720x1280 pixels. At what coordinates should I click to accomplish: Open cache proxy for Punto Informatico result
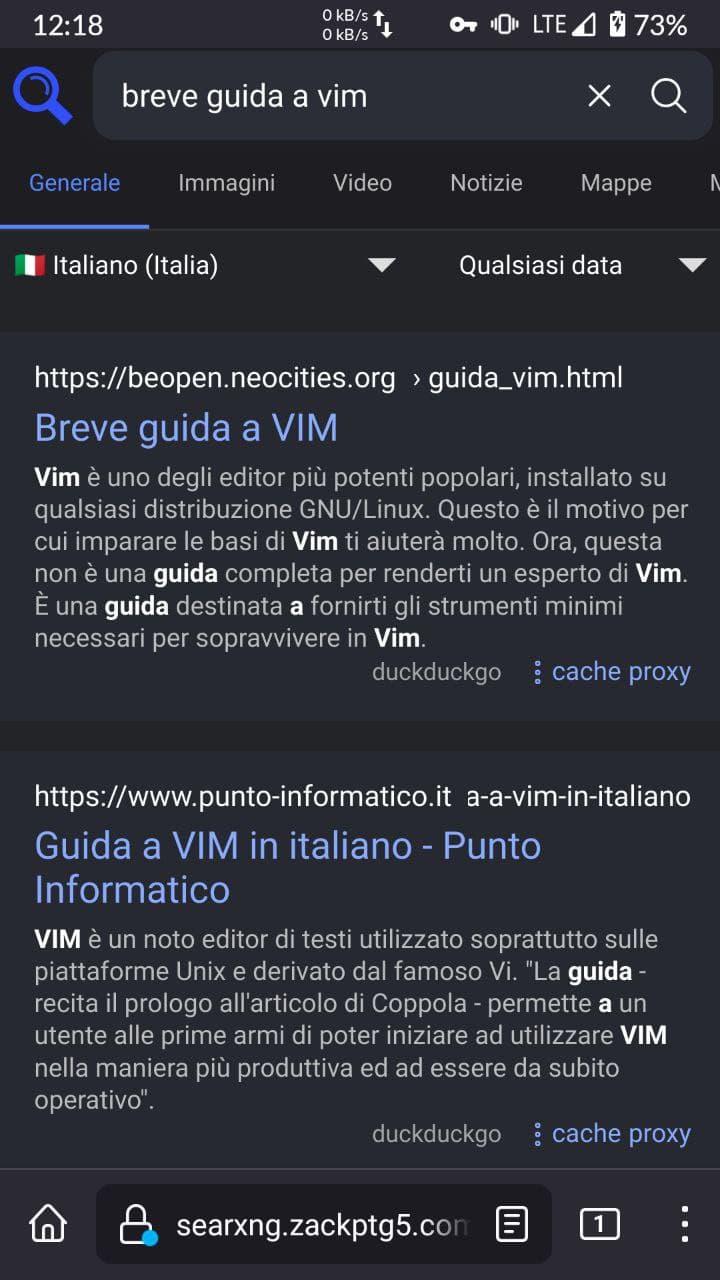pyautogui.click(x=620, y=1134)
